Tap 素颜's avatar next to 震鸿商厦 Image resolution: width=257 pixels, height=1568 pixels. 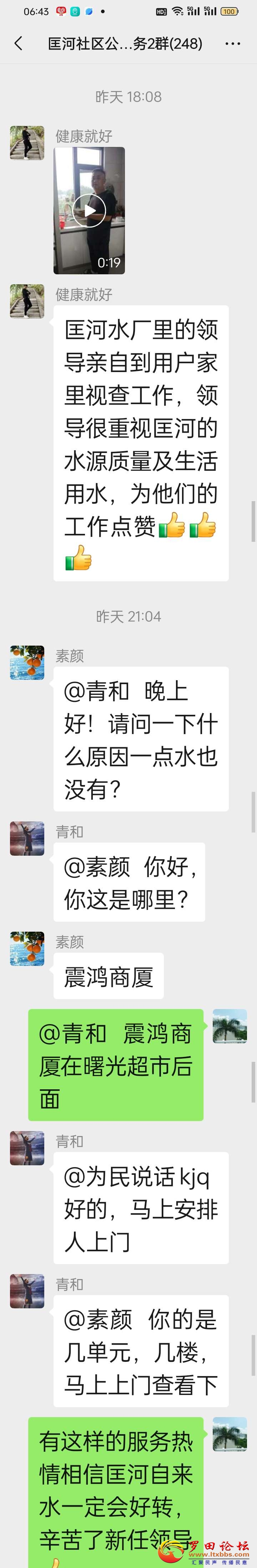[27, 948]
